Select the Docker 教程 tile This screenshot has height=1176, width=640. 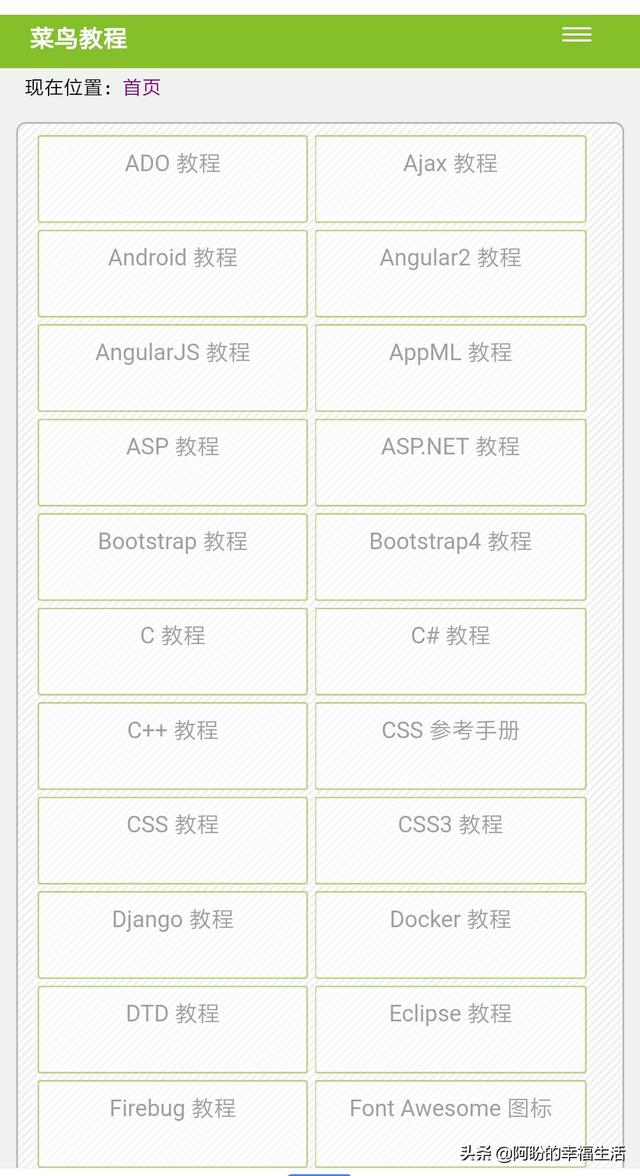point(450,935)
